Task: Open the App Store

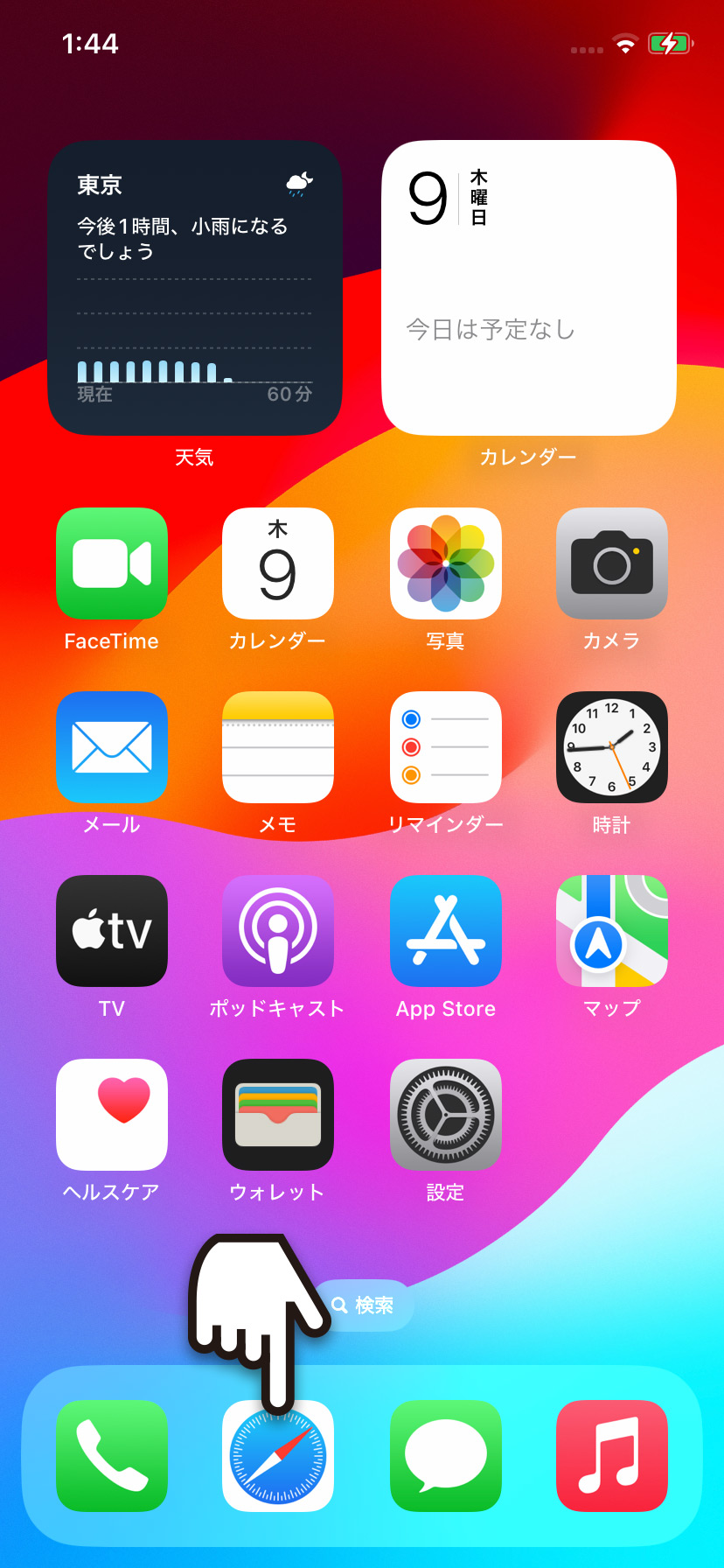Action: click(x=445, y=931)
